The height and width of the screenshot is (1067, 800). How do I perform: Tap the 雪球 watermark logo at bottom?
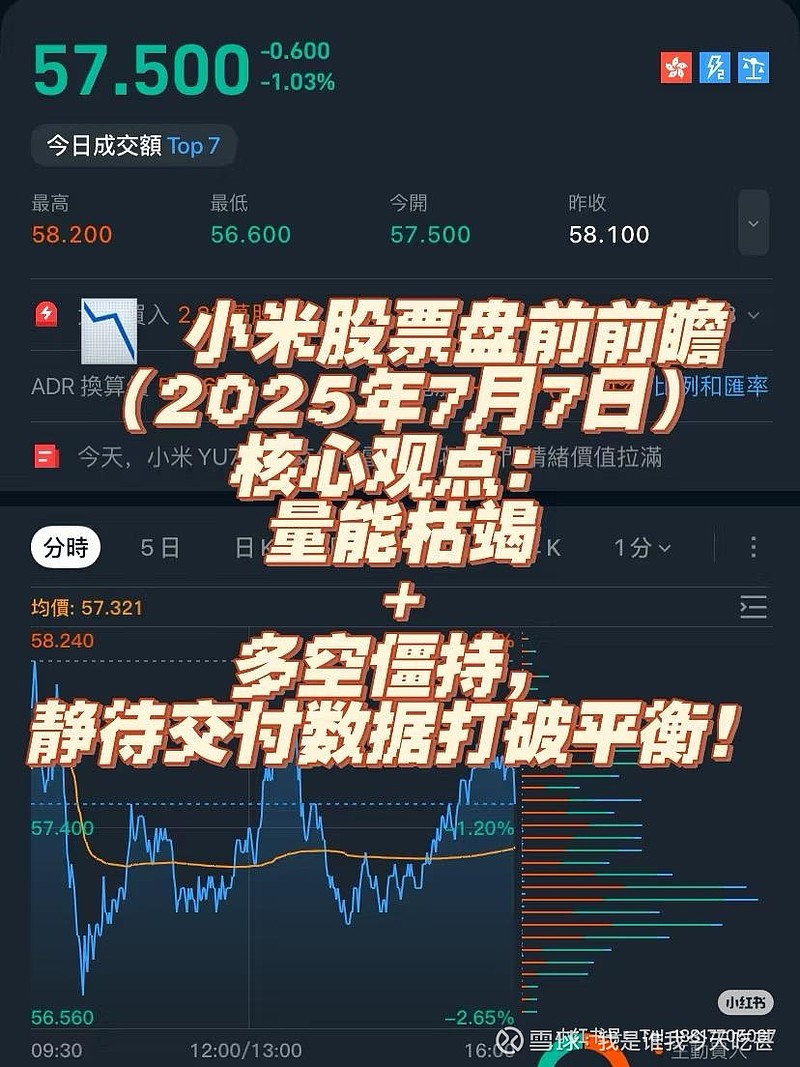[508, 1040]
